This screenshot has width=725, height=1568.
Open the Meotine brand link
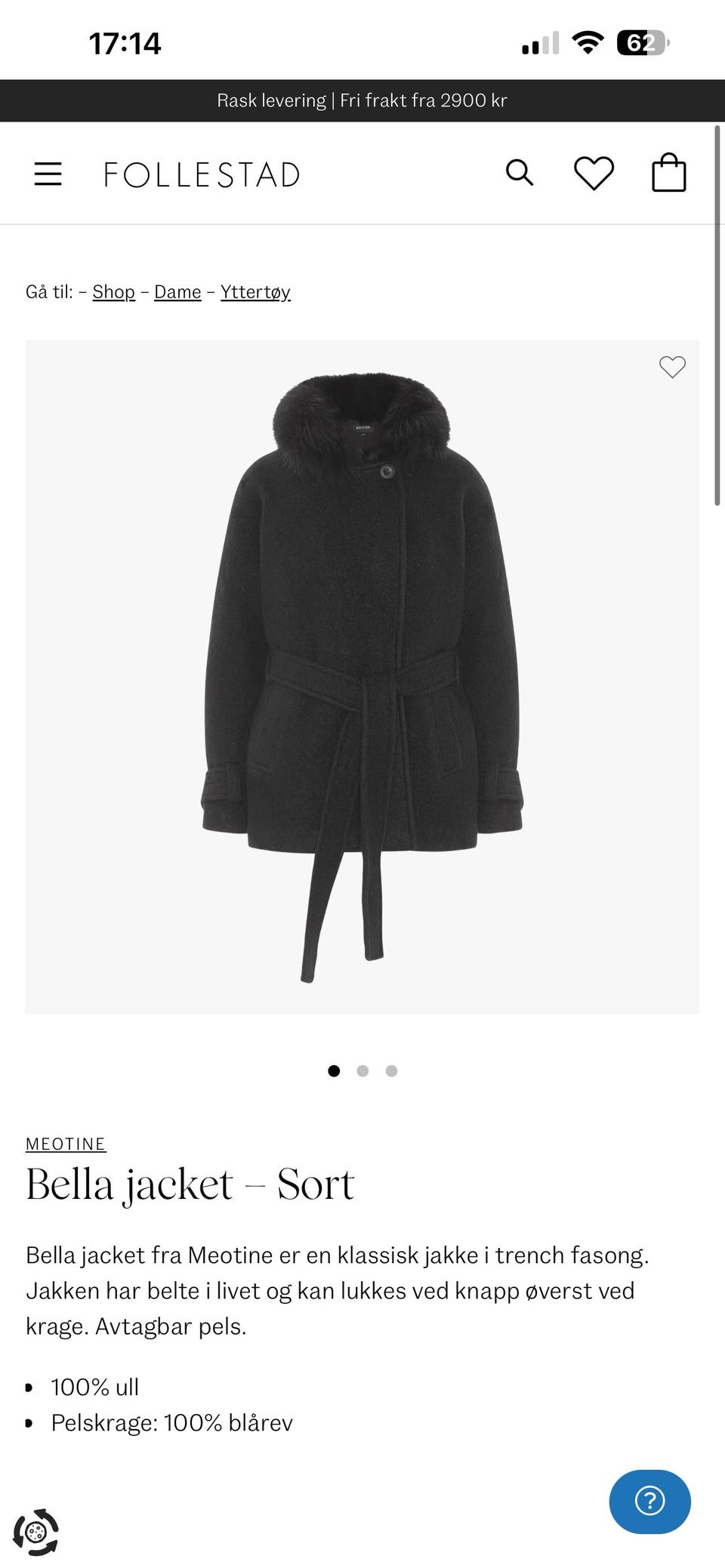click(x=66, y=1144)
